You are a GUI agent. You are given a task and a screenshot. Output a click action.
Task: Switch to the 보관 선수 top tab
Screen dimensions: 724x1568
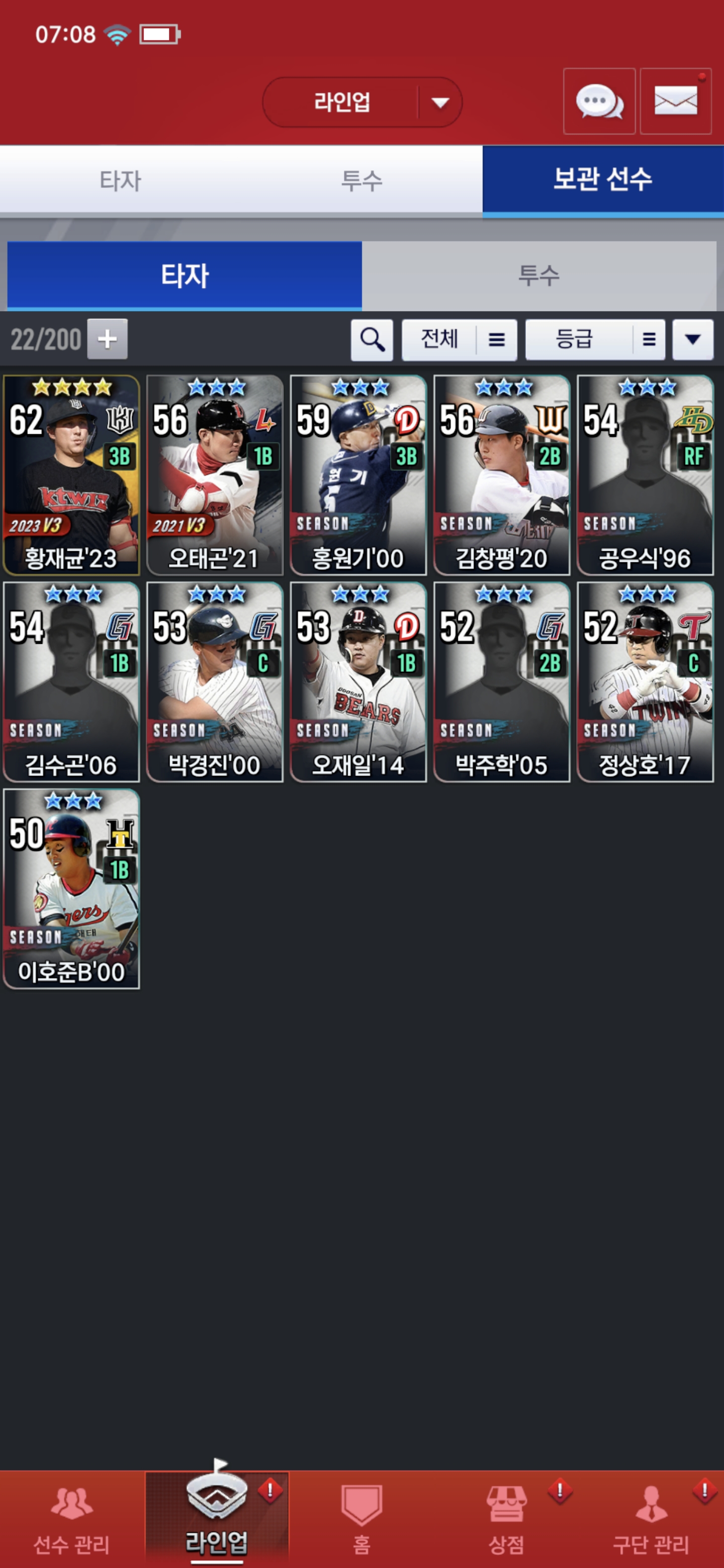[602, 179]
